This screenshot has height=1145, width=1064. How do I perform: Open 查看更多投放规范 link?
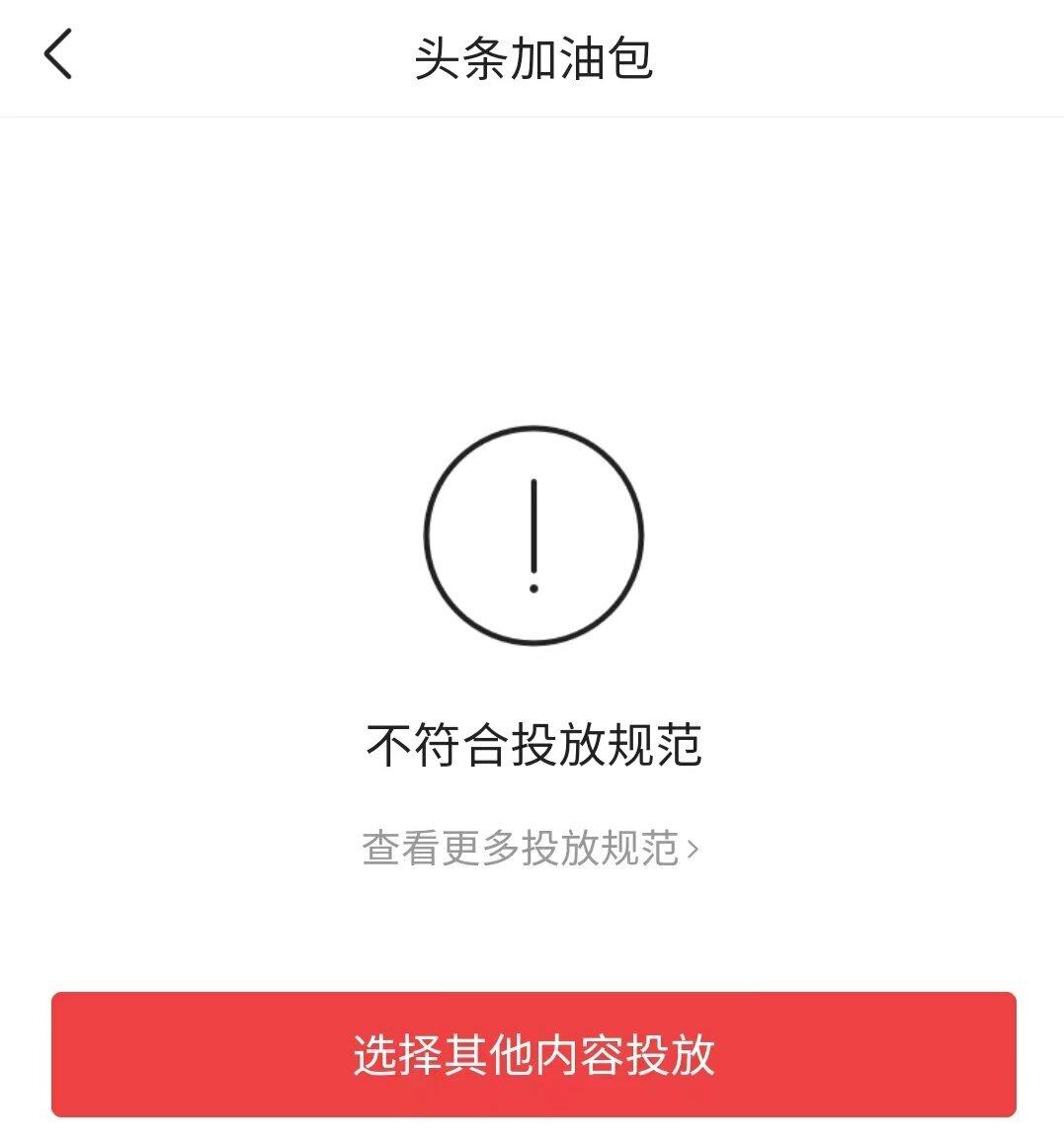point(531,849)
